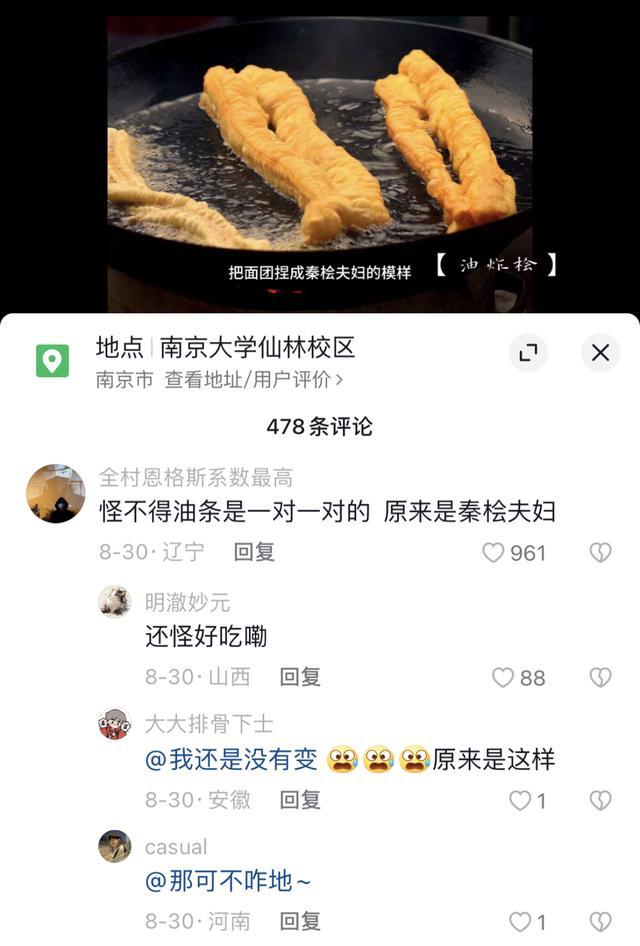
Task: Close the comments panel
Action: tap(600, 352)
